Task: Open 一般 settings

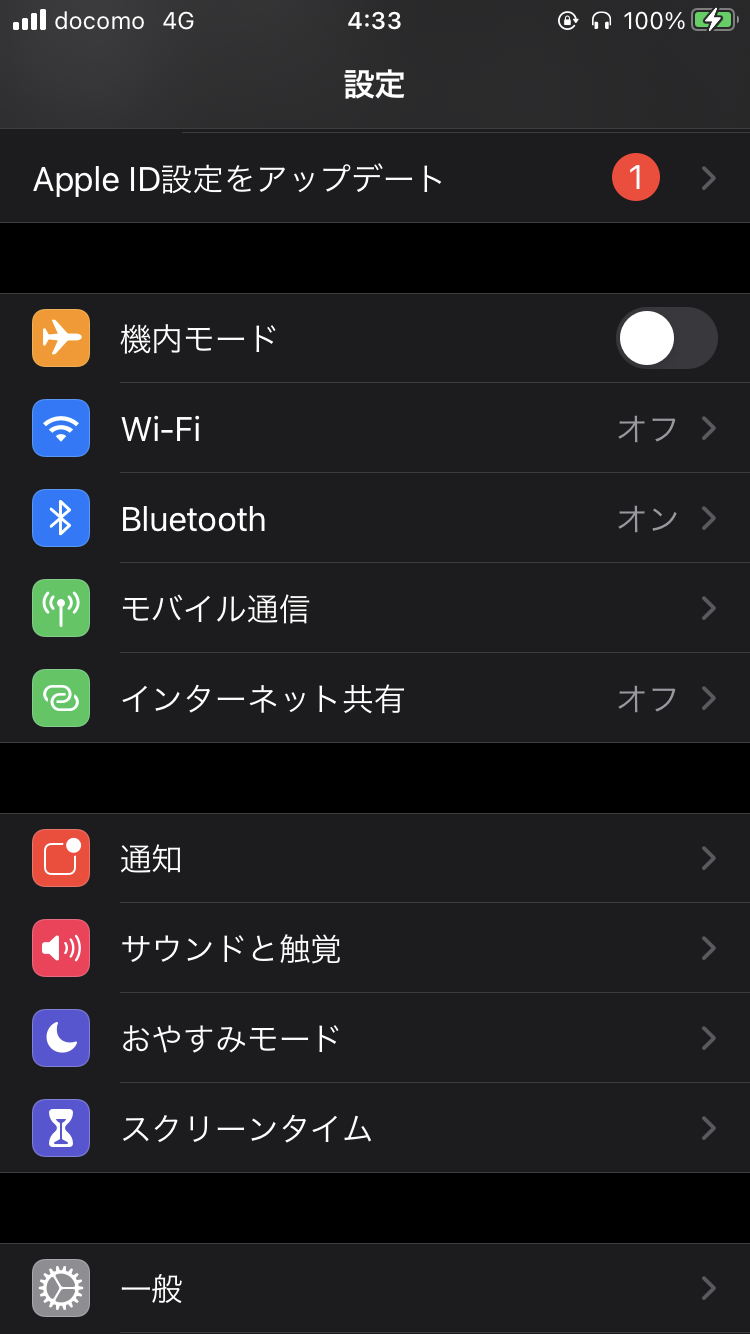Action: (x=375, y=1288)
